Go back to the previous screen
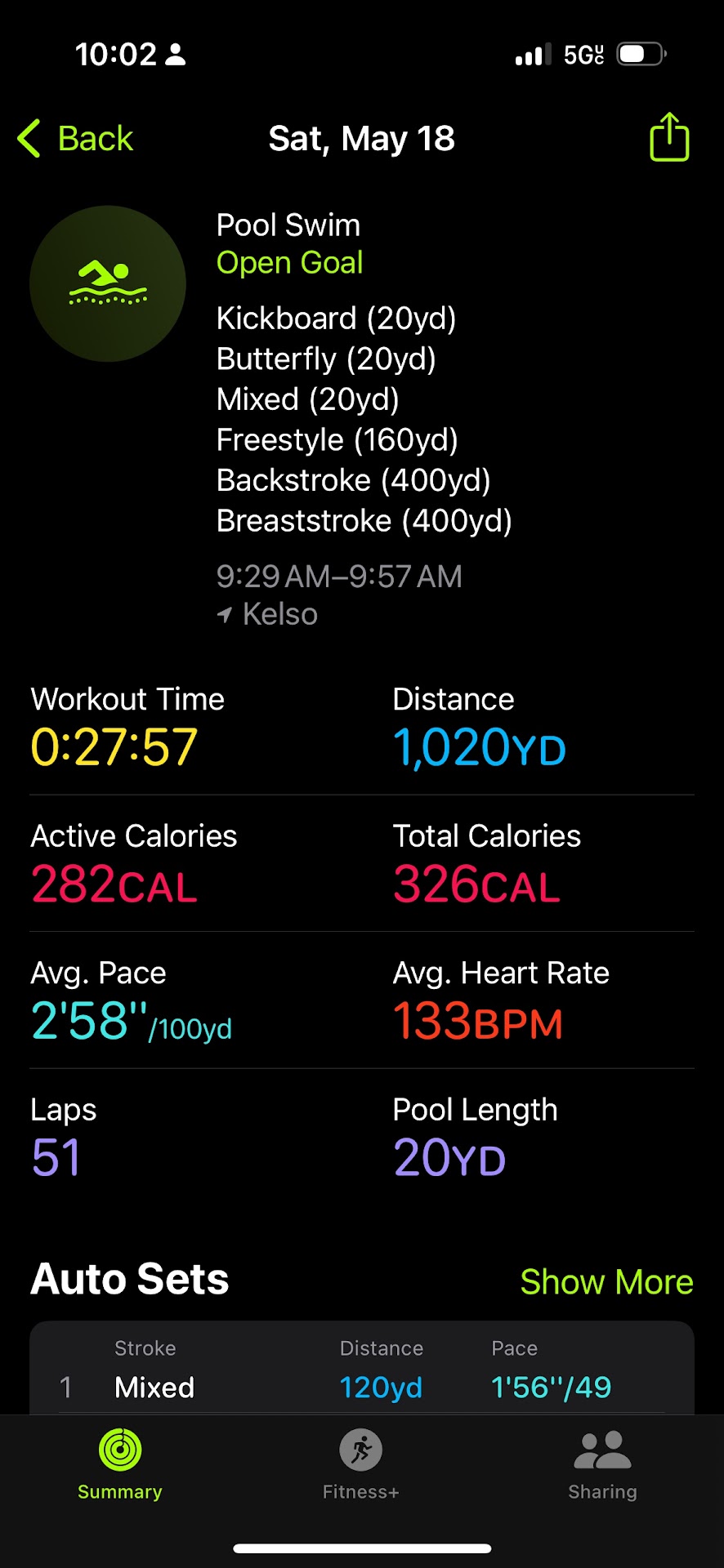This screenshot has height=1568, width=724. coord(76,138)
